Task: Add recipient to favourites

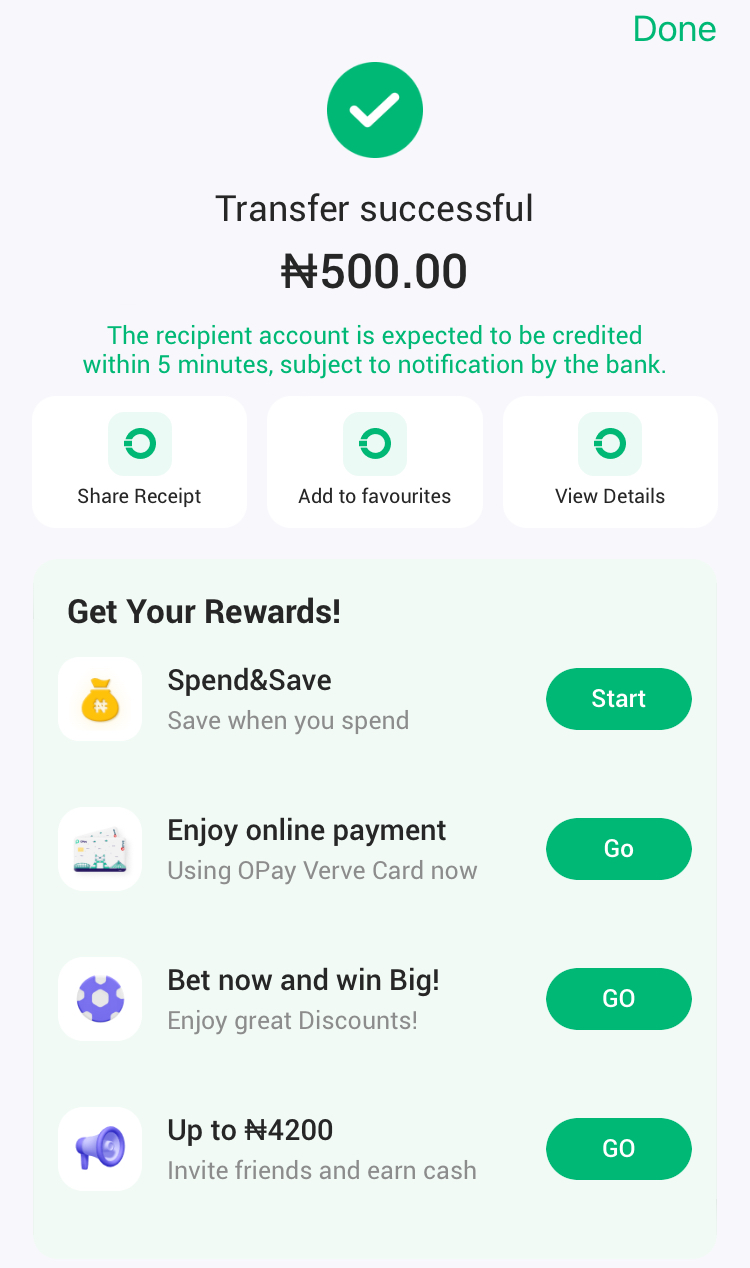Action: 374,462
